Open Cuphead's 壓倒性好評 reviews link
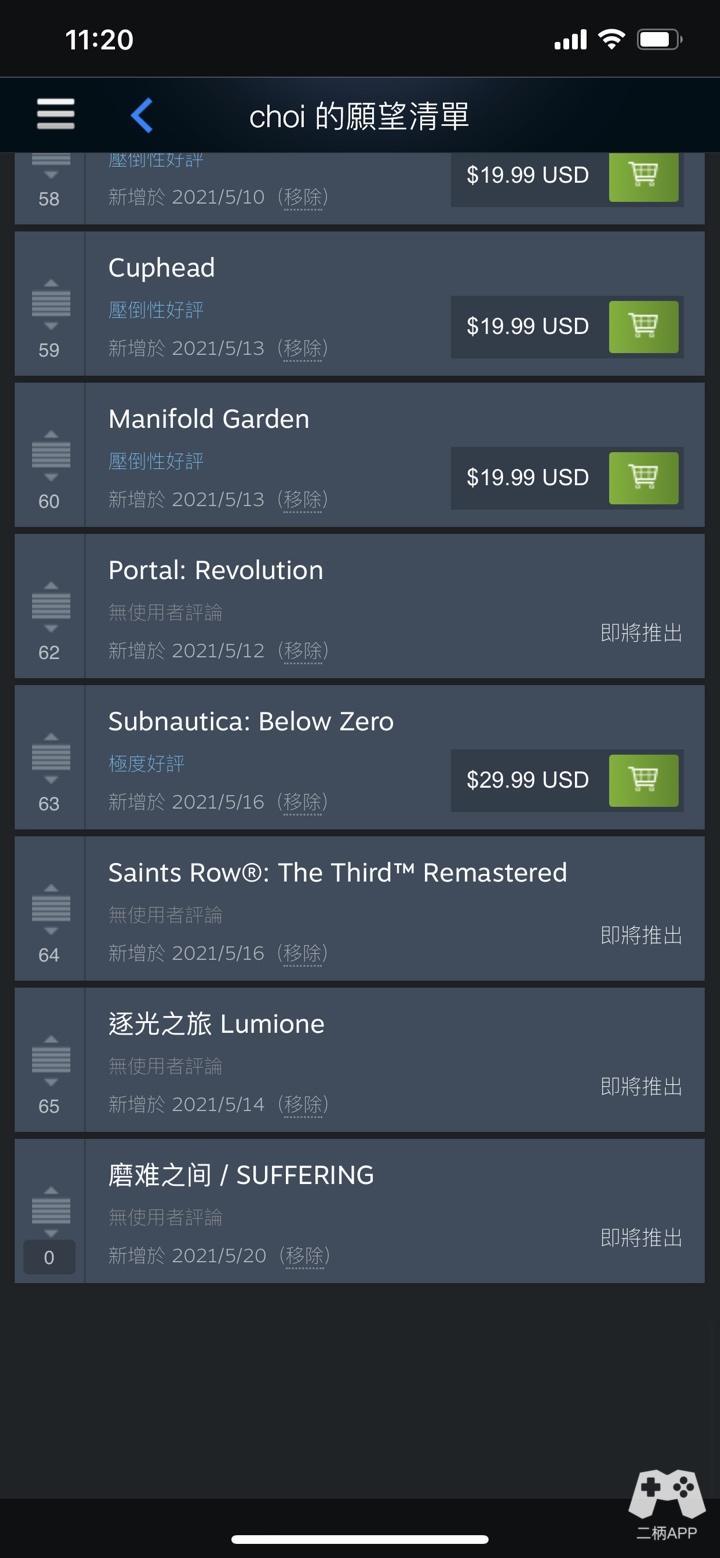Viewport: 720px width, 1558px height. click(x=156, y=310)
